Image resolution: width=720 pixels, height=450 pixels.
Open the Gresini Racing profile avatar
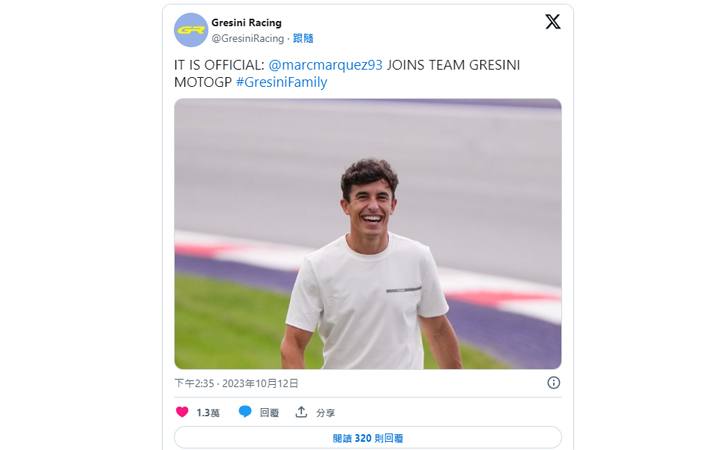click(191, 30)
